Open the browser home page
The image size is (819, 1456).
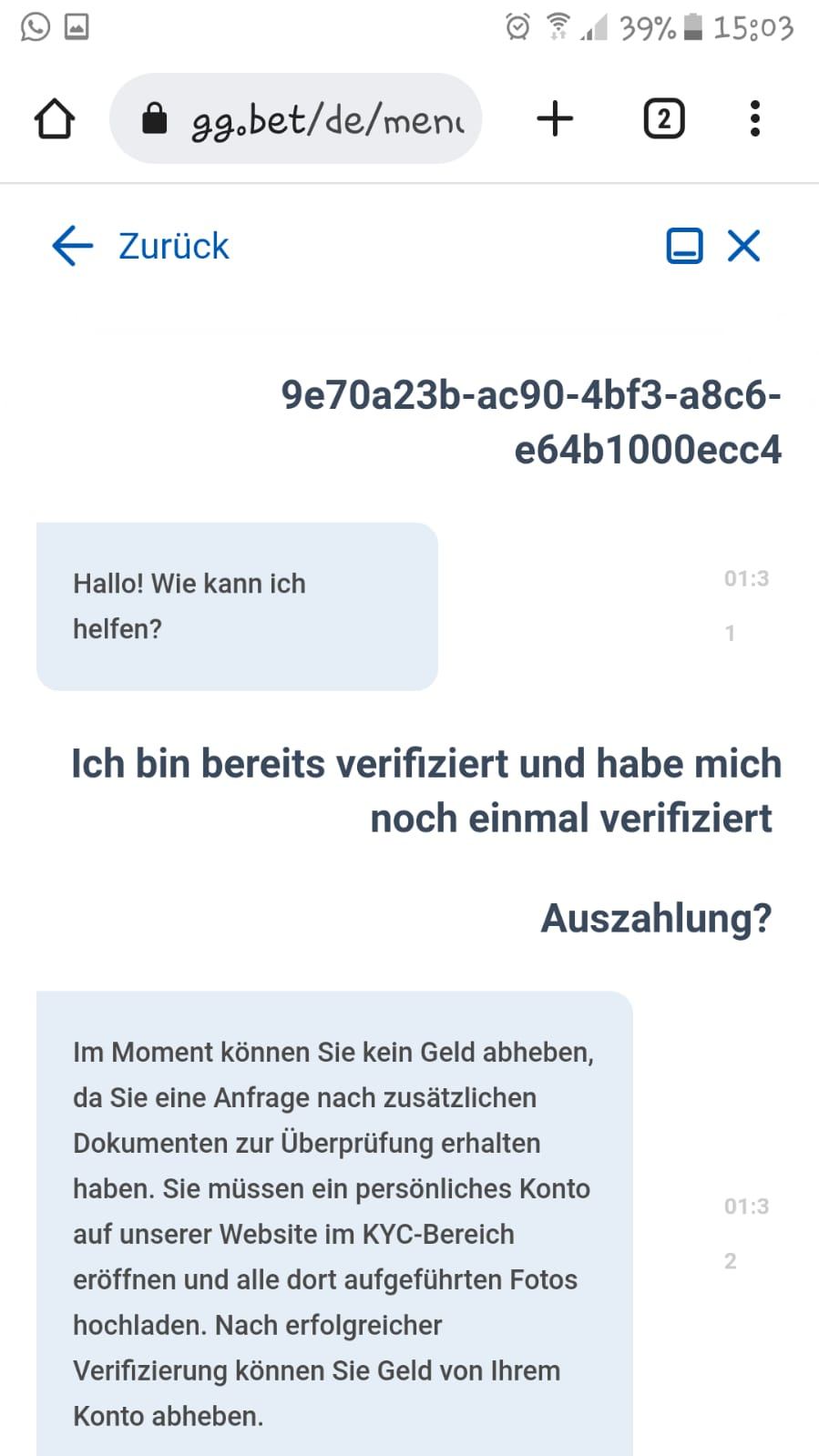(55, 119)
